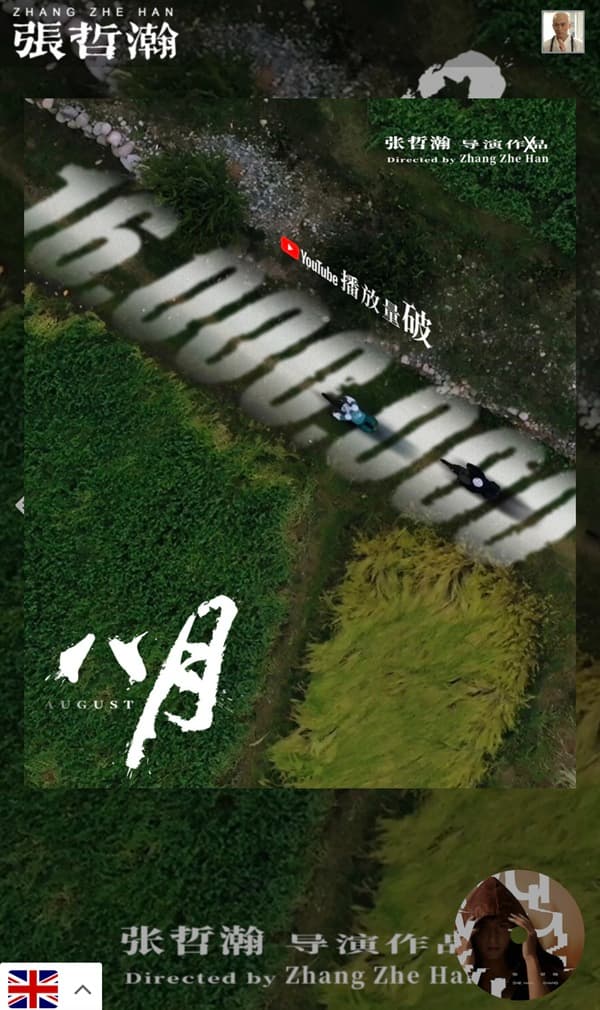Open the language selector with UK flag

pyautogui.click(x=50, y=988)
